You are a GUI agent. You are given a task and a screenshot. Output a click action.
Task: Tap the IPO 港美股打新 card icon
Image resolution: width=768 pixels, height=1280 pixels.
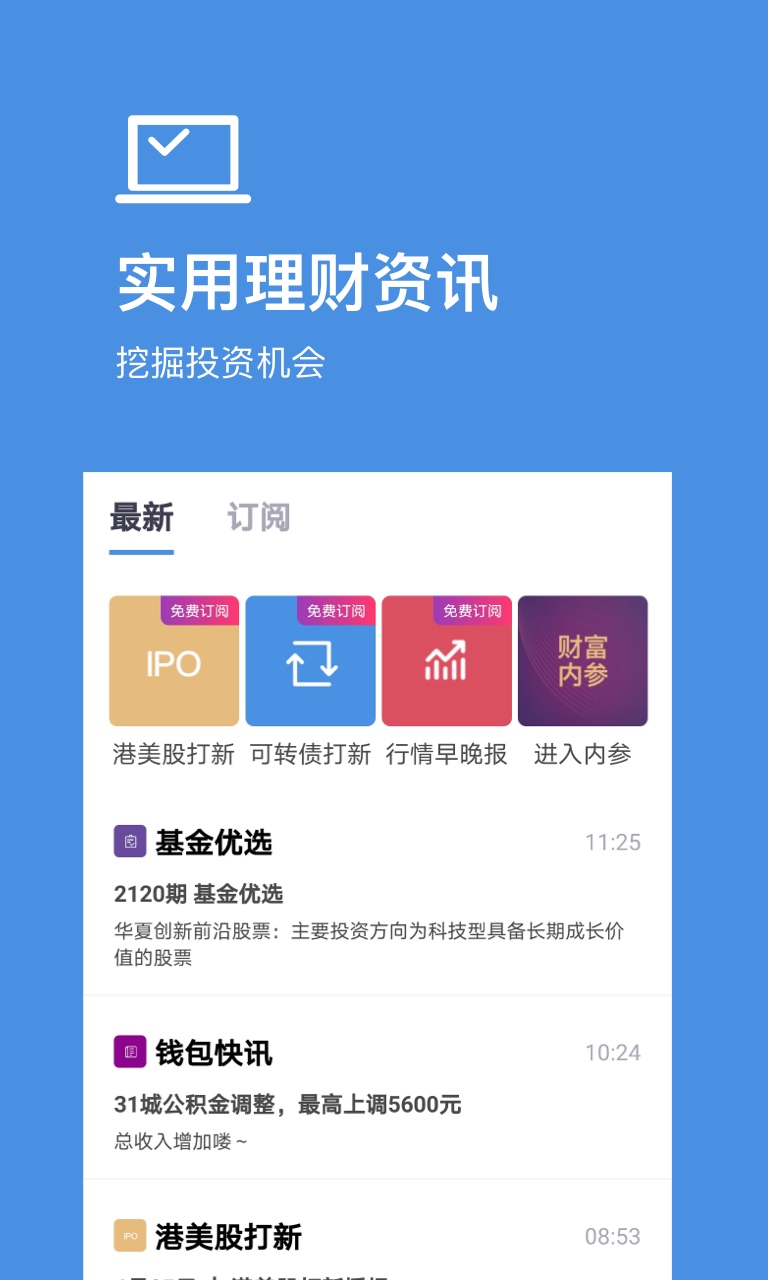(173, 660)
